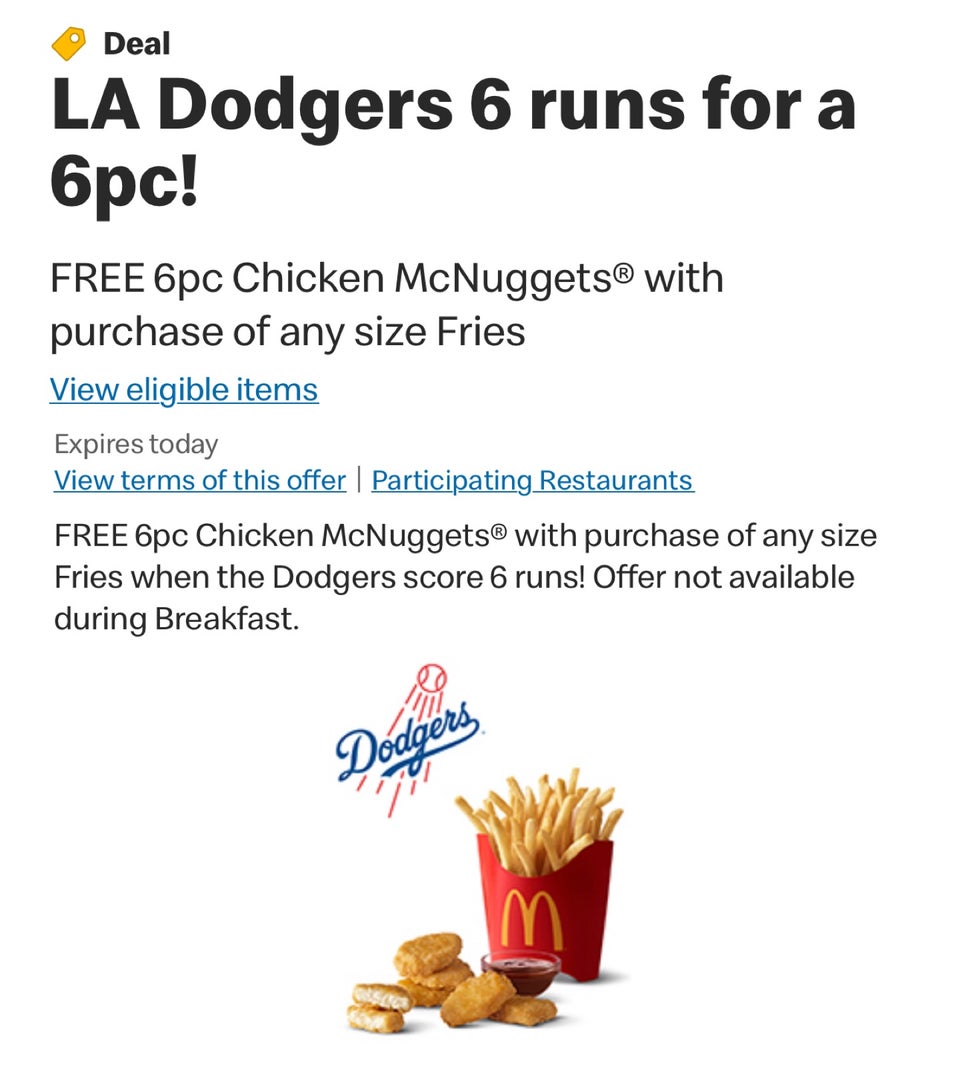Open View terms of this offer
This screenshot has height=1075, width=960.
[198, 480]
